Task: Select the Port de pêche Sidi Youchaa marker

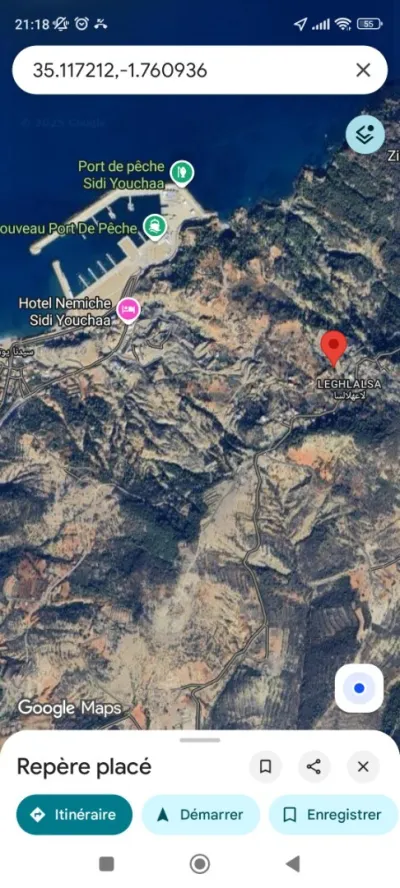Action: click(181, 173)
